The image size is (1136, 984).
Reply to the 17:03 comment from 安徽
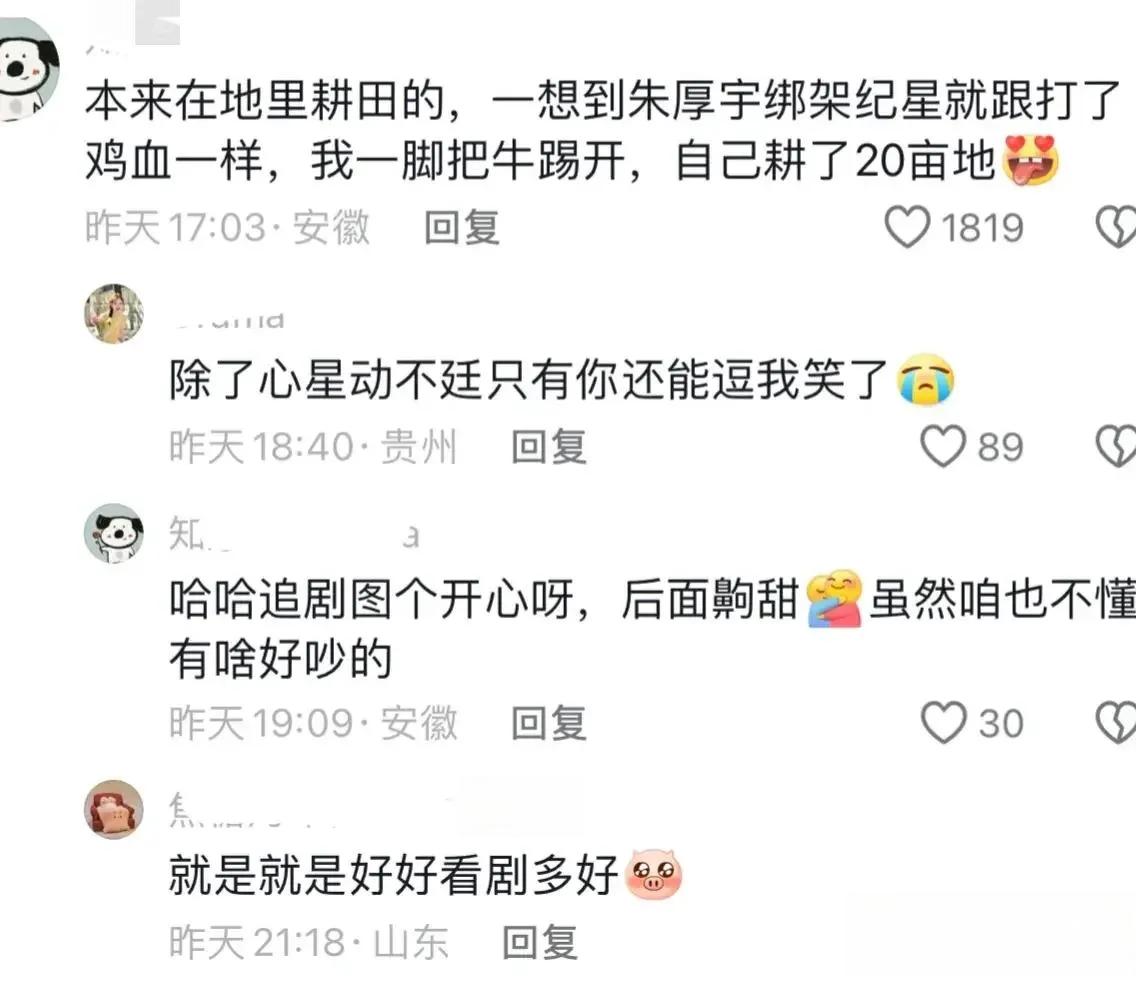461,228
